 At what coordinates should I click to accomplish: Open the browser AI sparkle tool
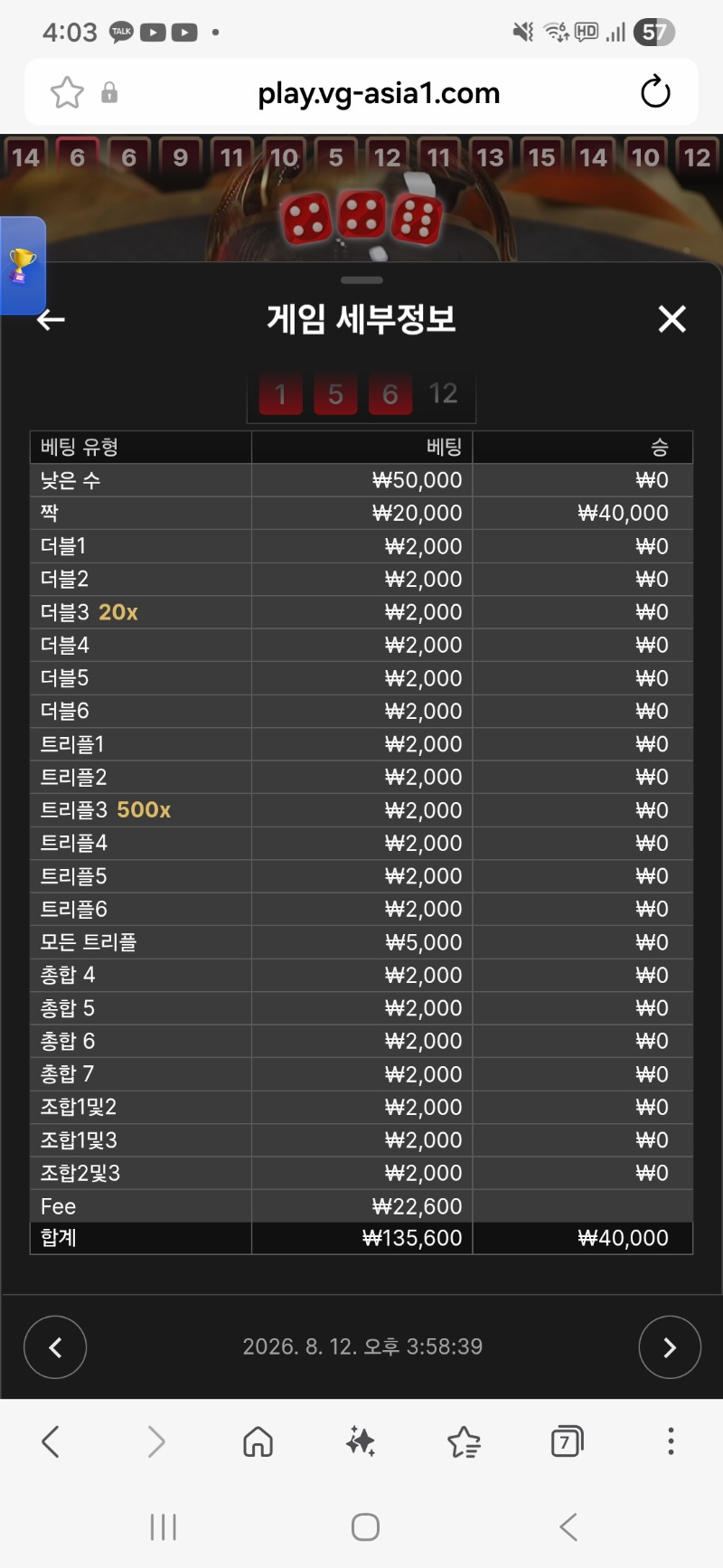[x=361, y=1441]
